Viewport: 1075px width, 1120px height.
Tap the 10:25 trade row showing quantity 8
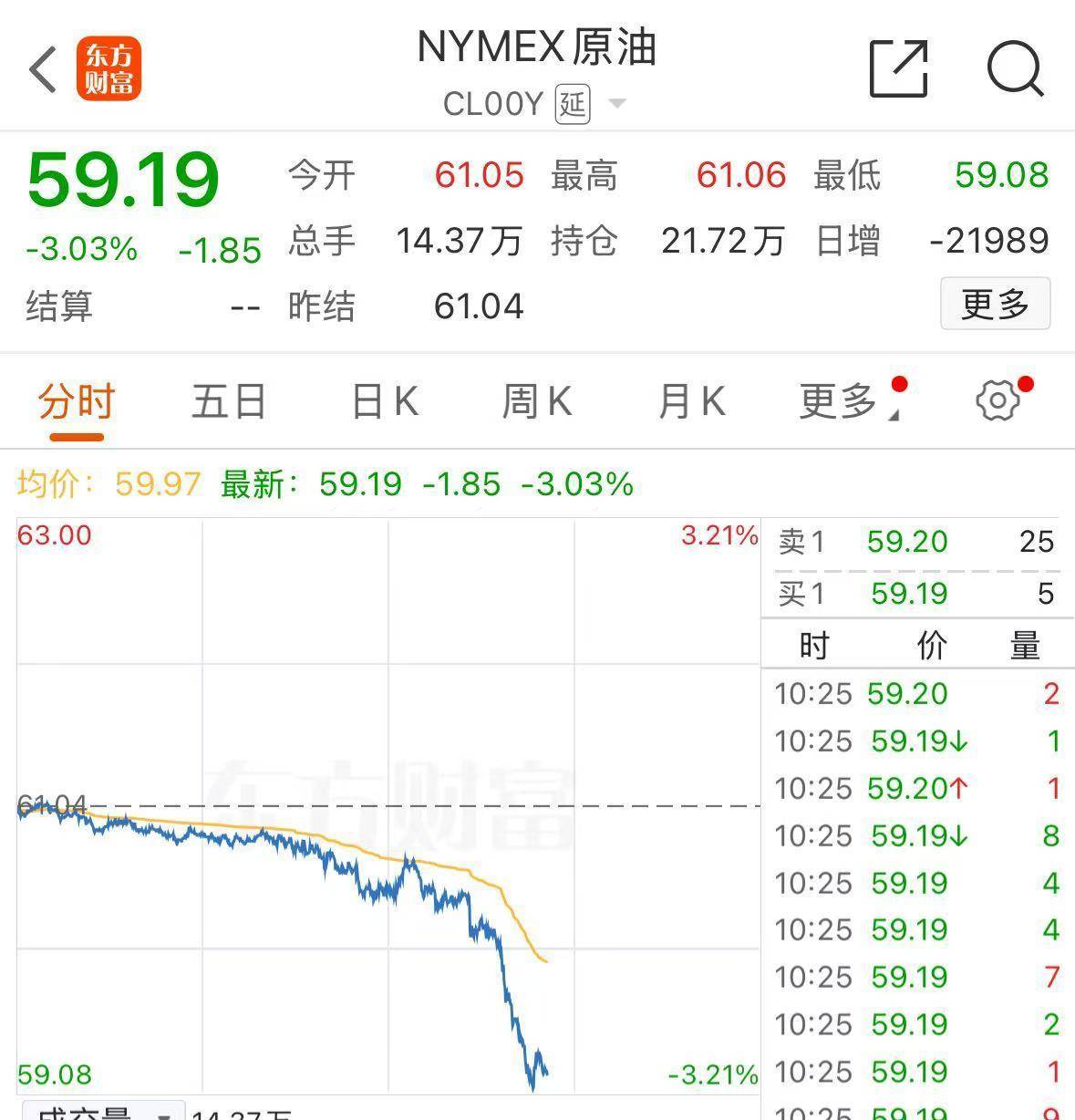point(912,835)
